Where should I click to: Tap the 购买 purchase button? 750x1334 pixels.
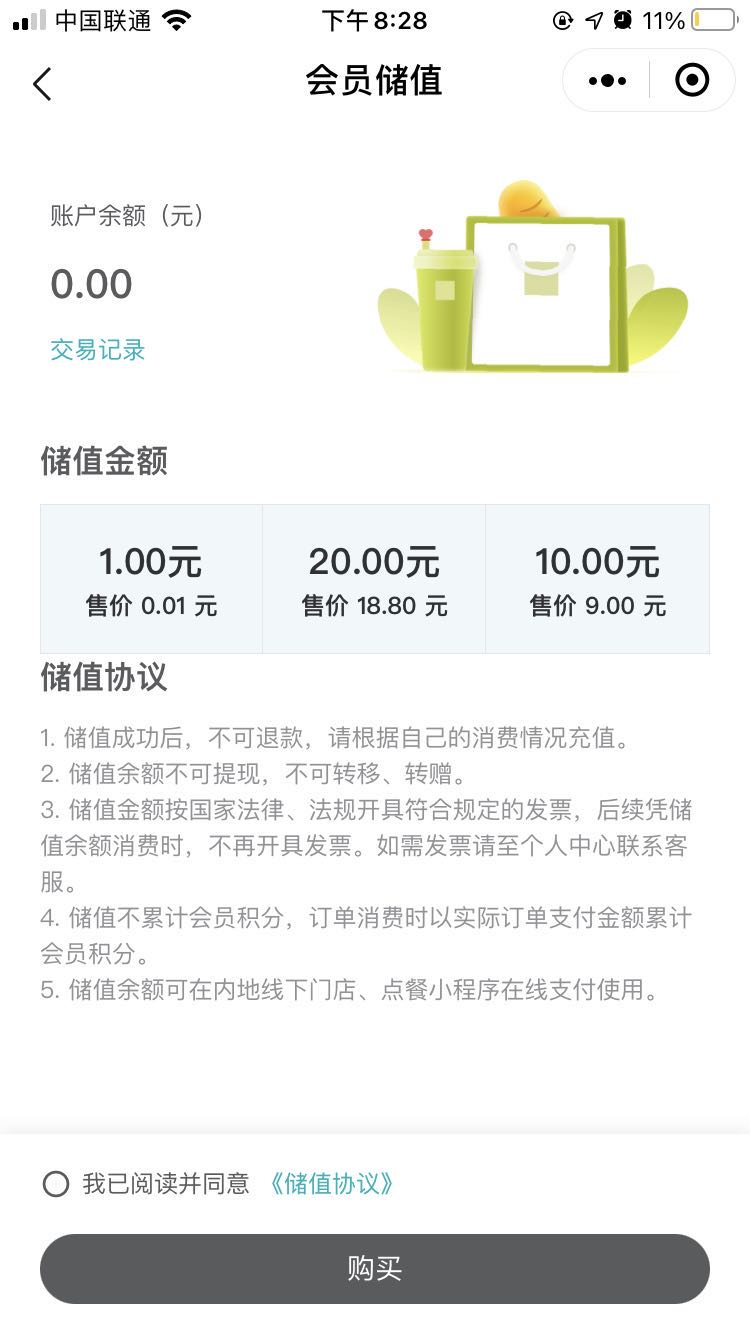click(x=375, y=1268)
